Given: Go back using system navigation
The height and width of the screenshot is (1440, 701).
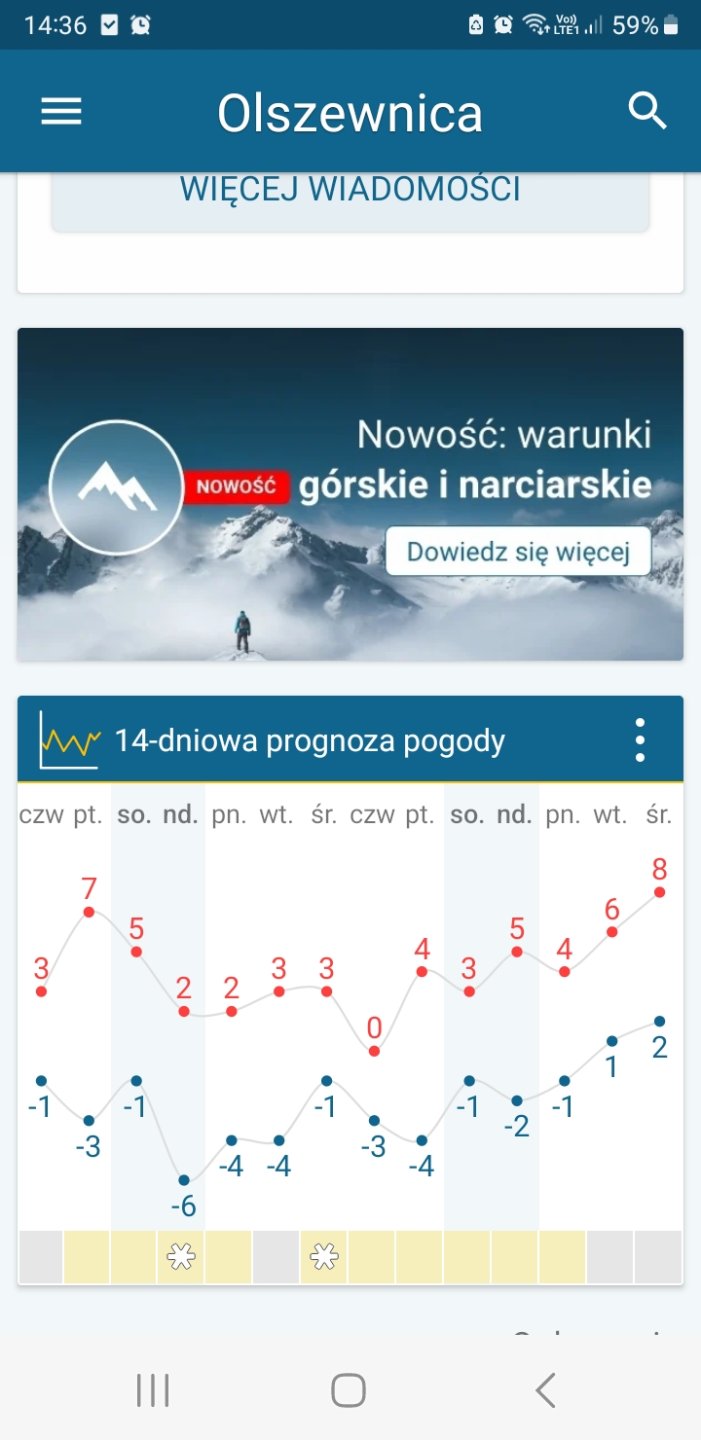Looking at the screenshot, I should [545, 1390].
